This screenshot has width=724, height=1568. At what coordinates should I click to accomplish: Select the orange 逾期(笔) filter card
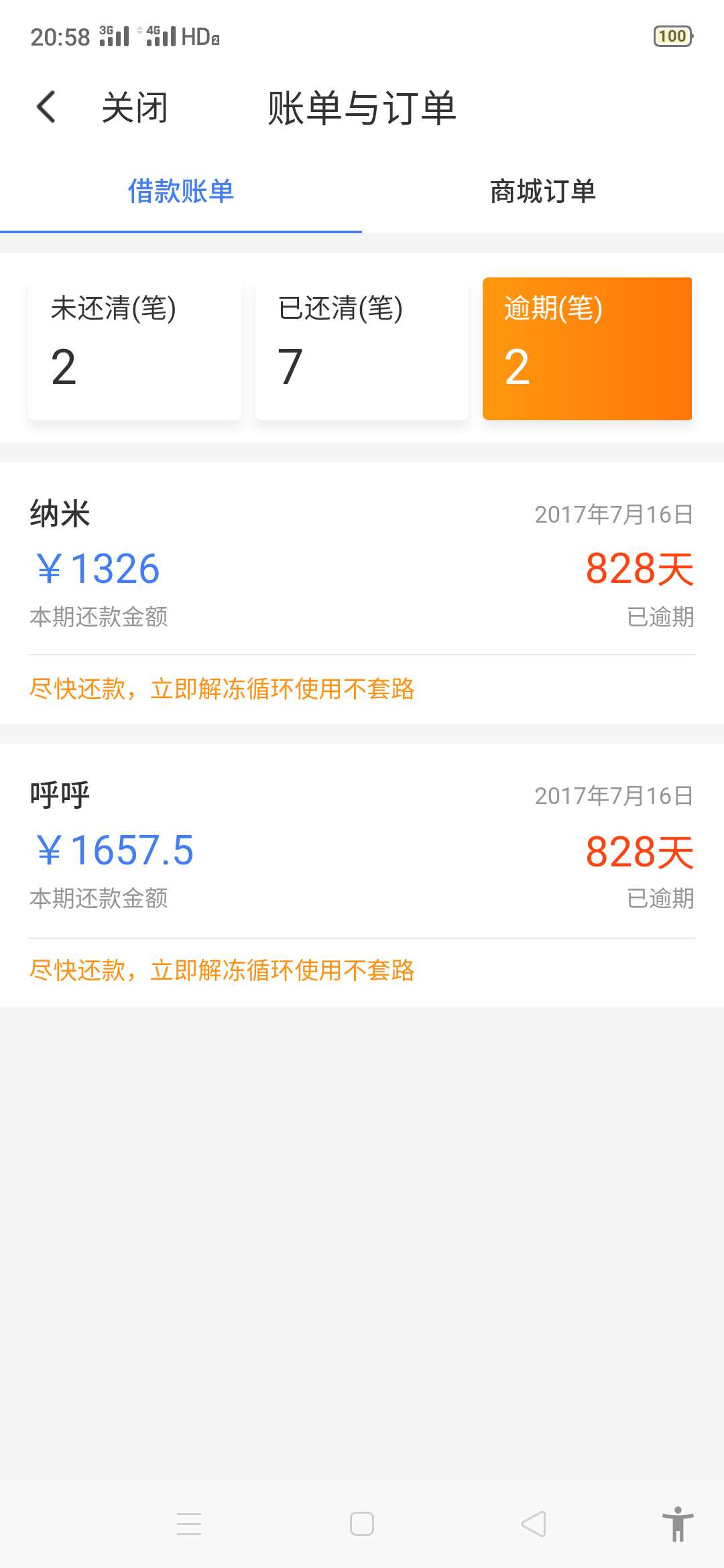pos(587,348)
